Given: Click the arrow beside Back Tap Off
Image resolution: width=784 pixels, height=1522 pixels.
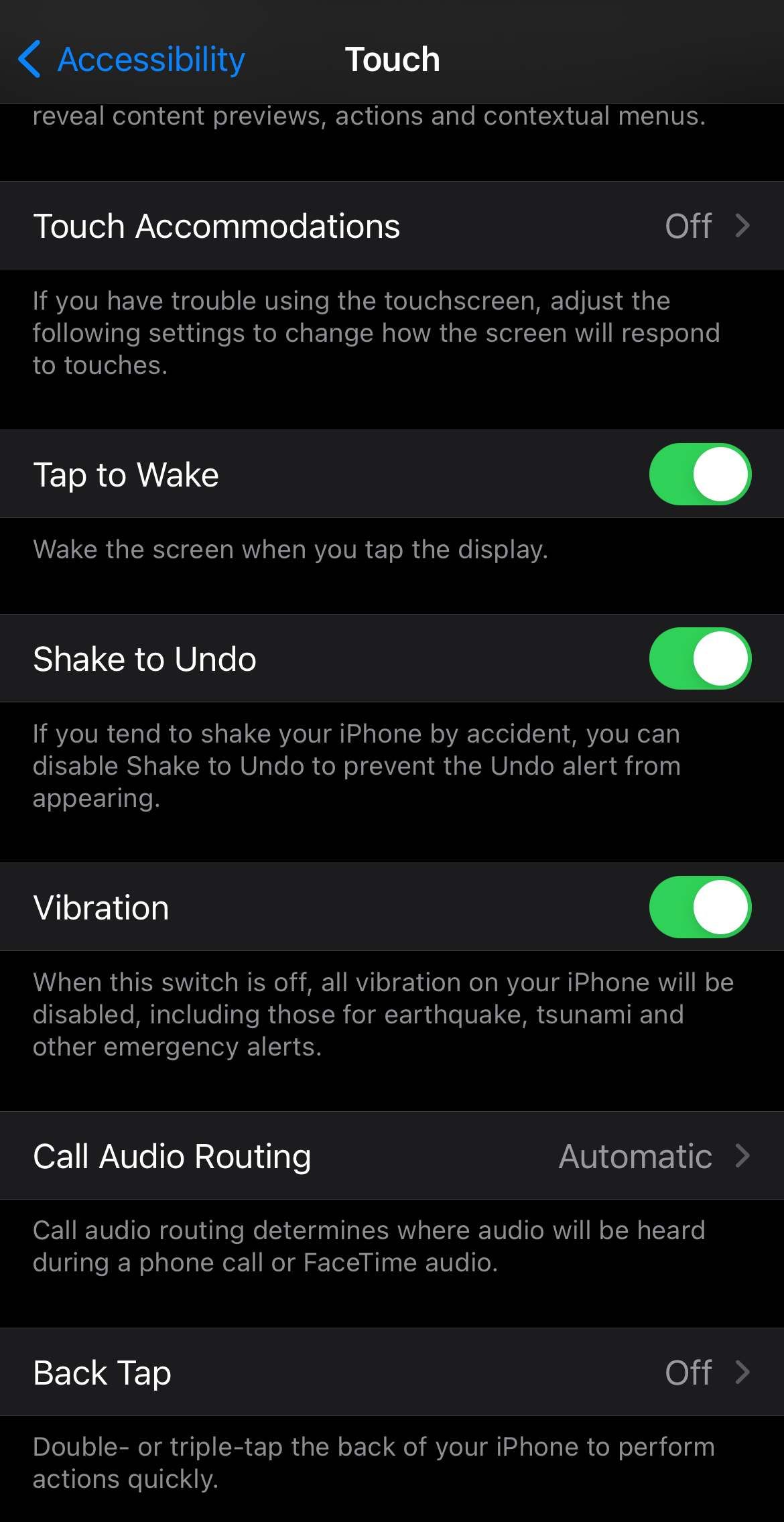Looking at the screenshot, I should point(742,1372).
